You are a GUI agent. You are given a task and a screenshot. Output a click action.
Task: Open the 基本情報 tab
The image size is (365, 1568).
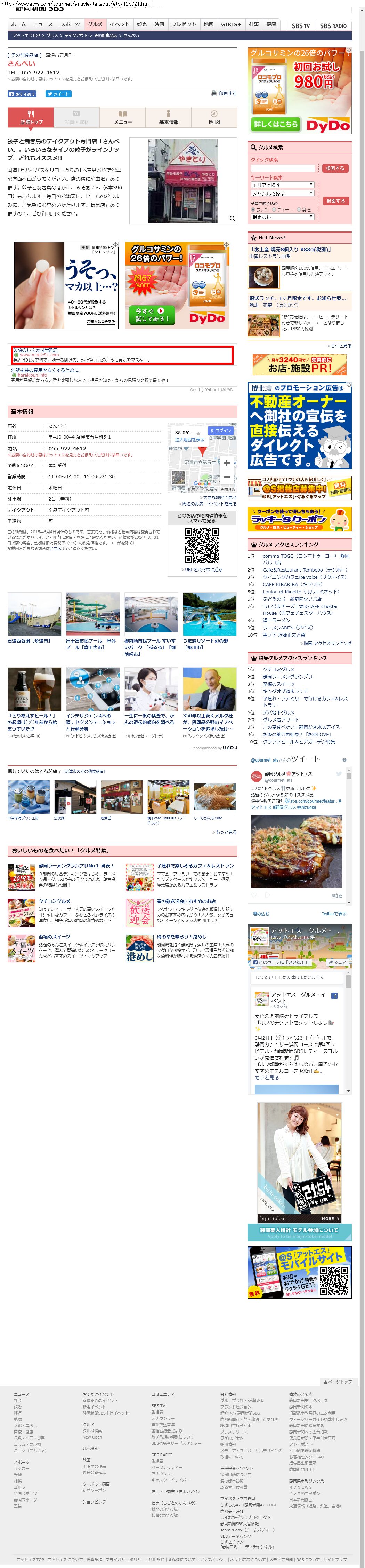169,117
